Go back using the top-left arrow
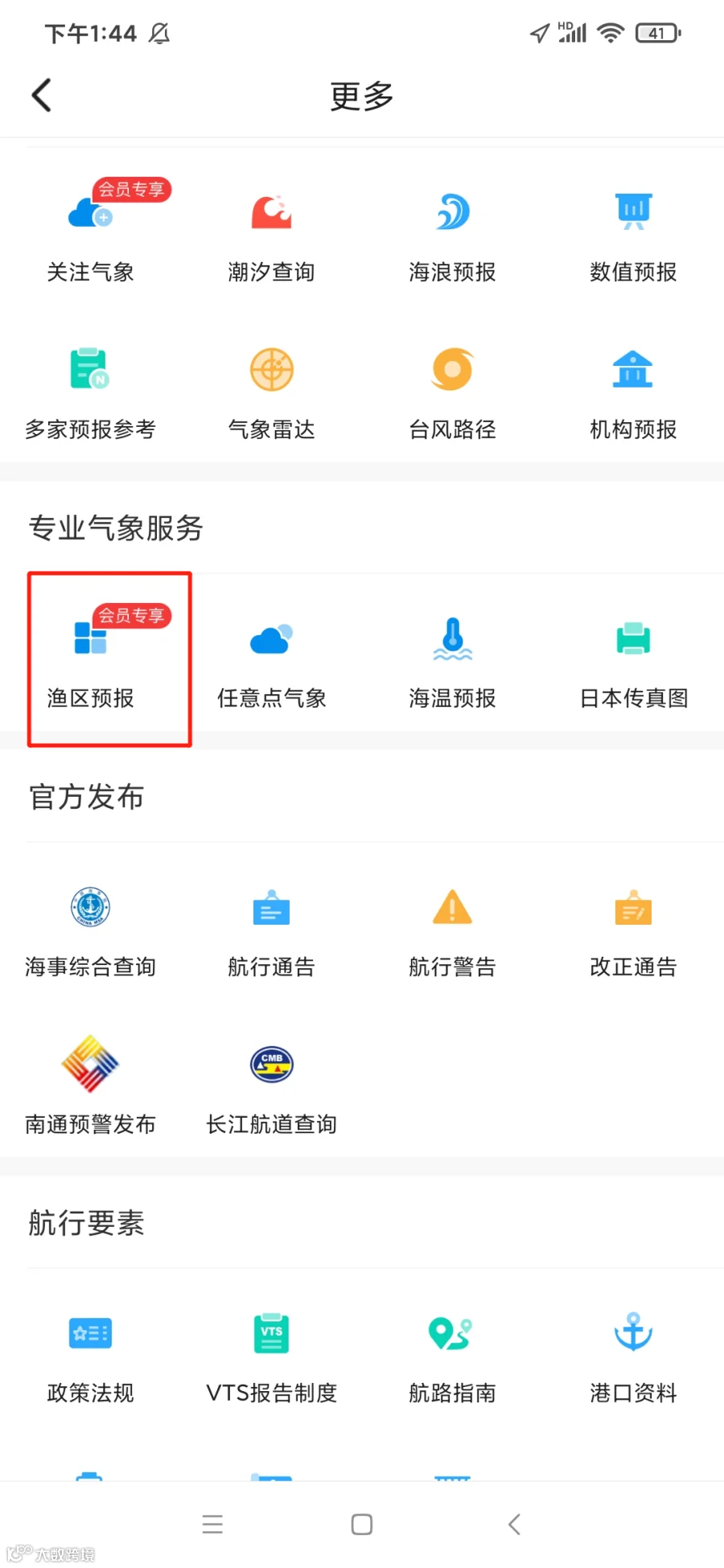This screenshot has width=724, height=1568. point(42,96)
